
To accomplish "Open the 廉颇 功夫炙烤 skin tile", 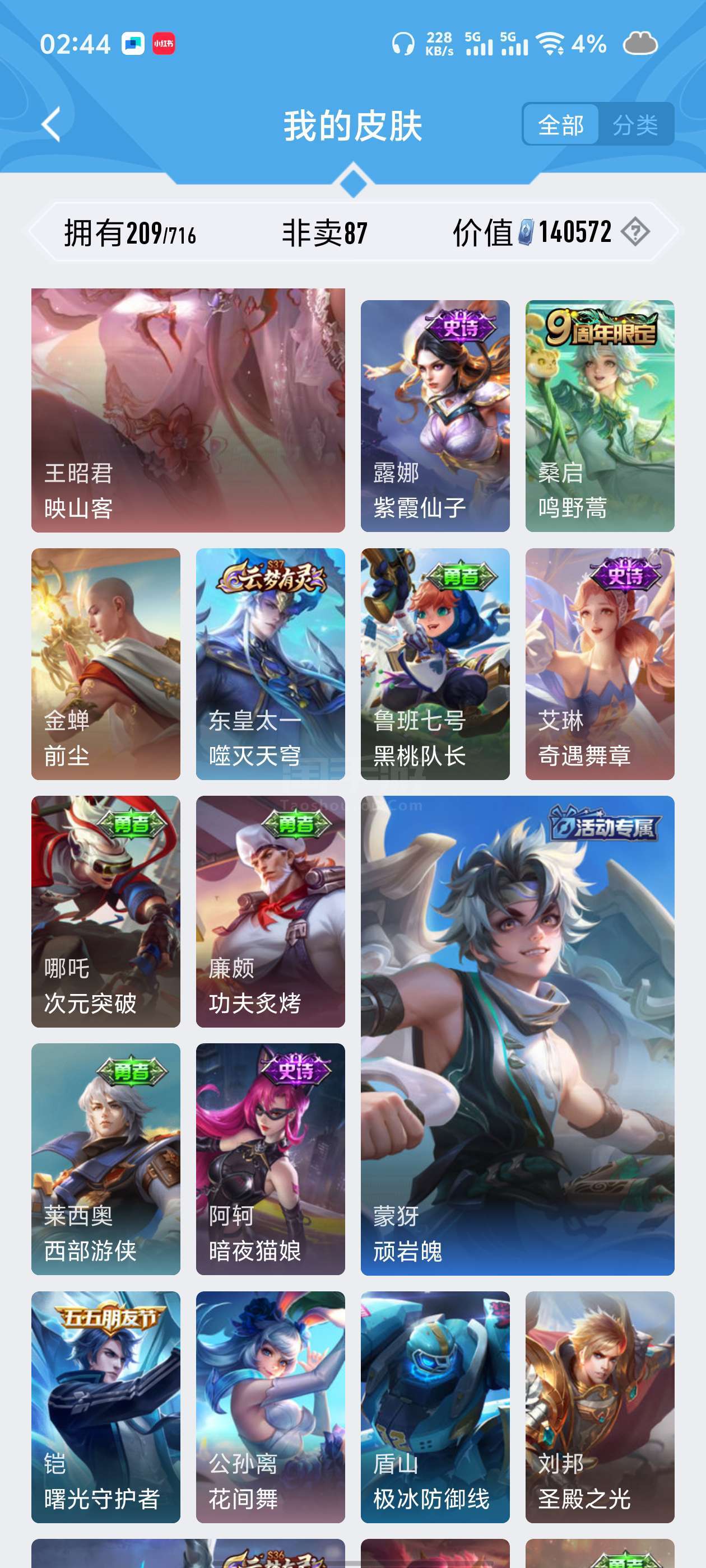I will coord(271,911).
